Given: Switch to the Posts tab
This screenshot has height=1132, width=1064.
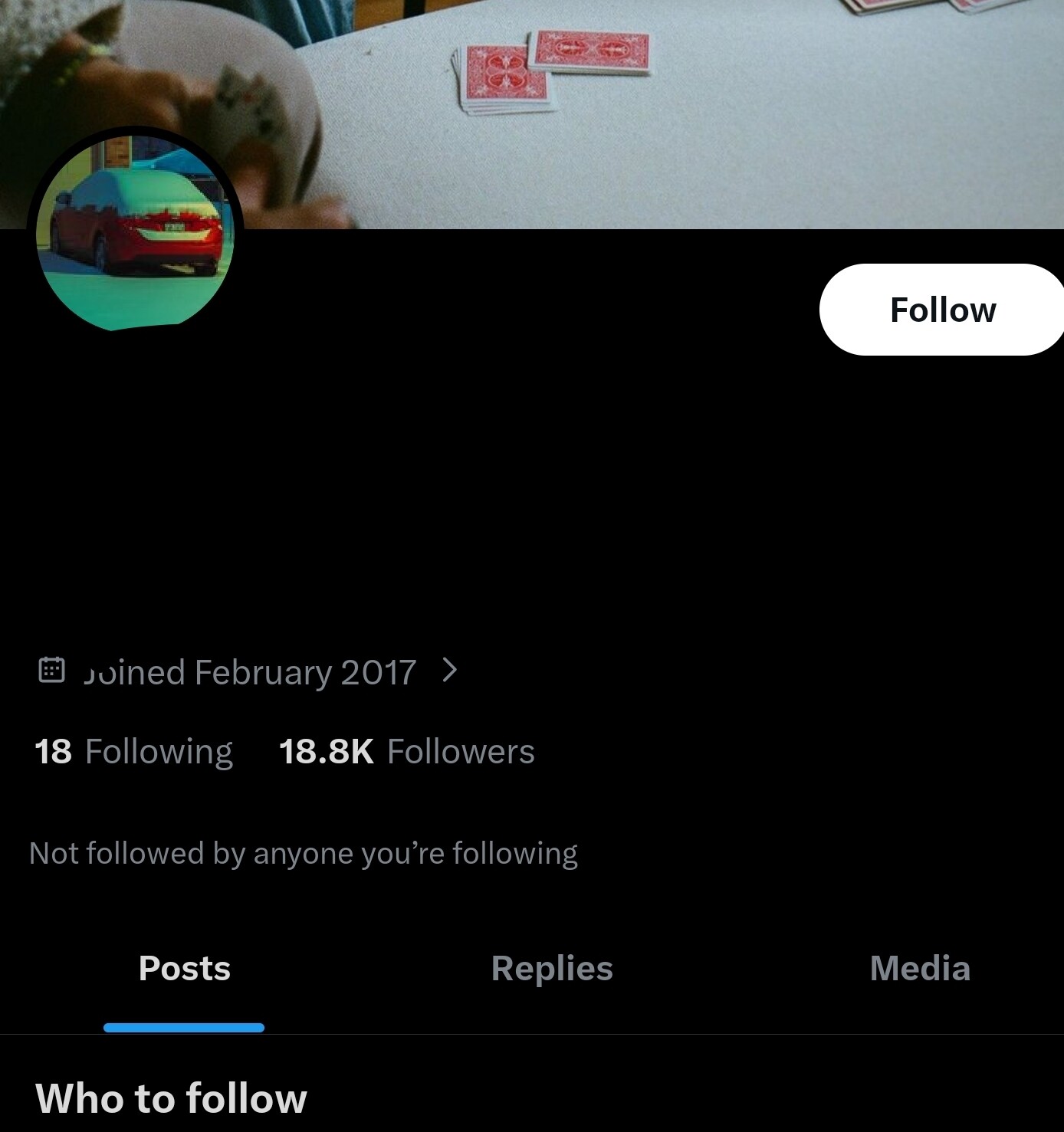Looking at the screenshot, I should click(184, 968).
